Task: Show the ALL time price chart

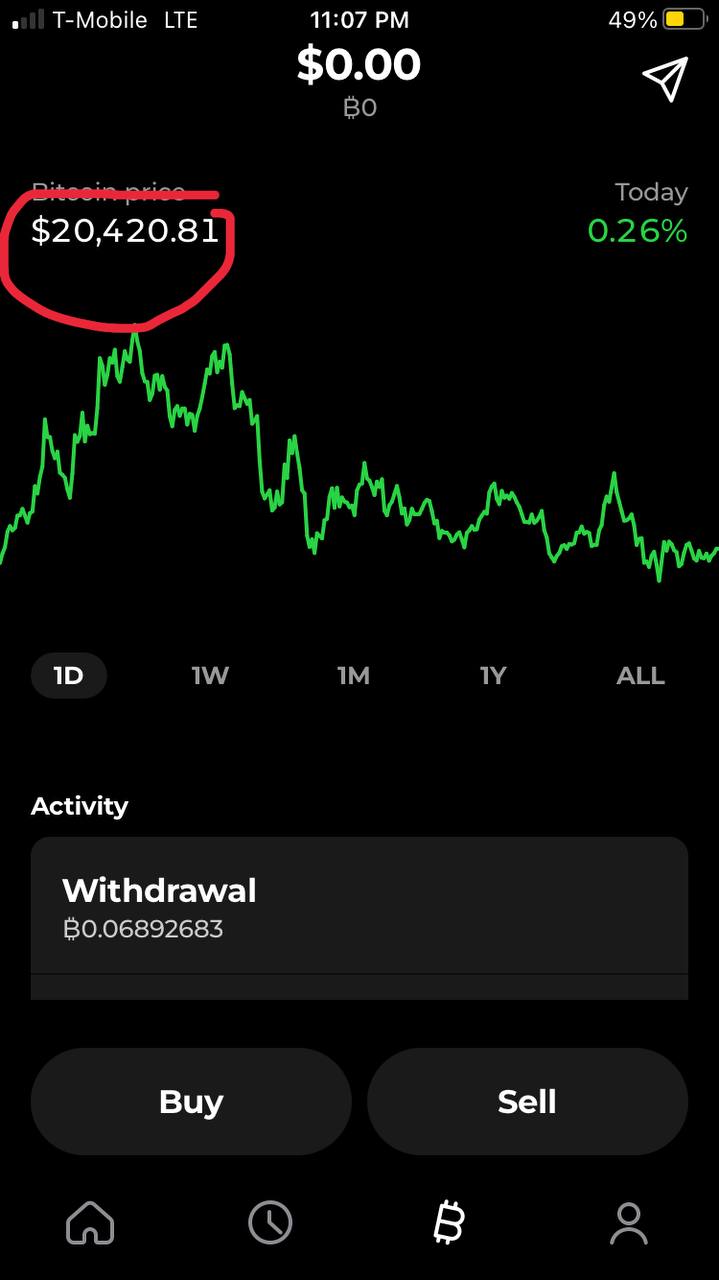Action: [x=640, y=676]
